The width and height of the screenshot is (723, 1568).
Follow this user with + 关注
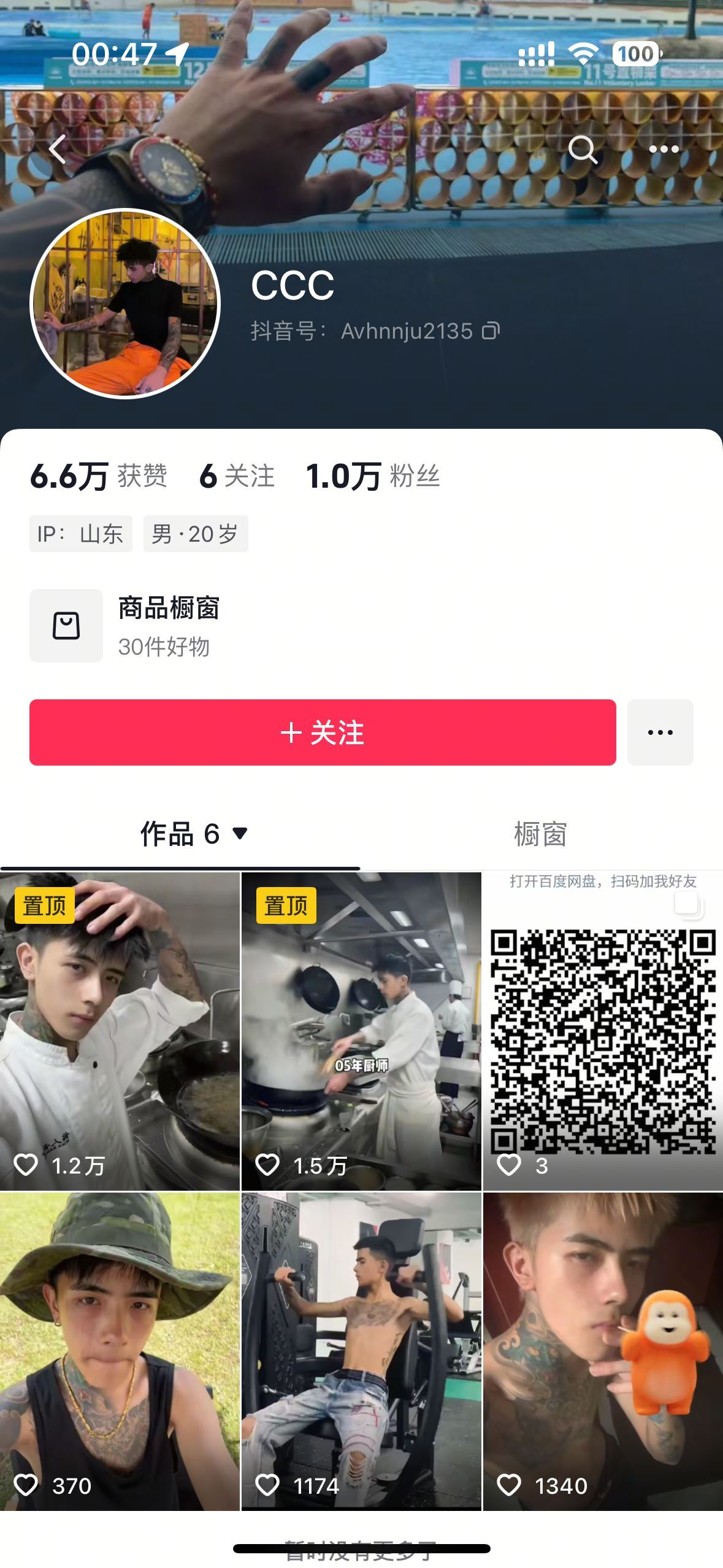(323, 732)
